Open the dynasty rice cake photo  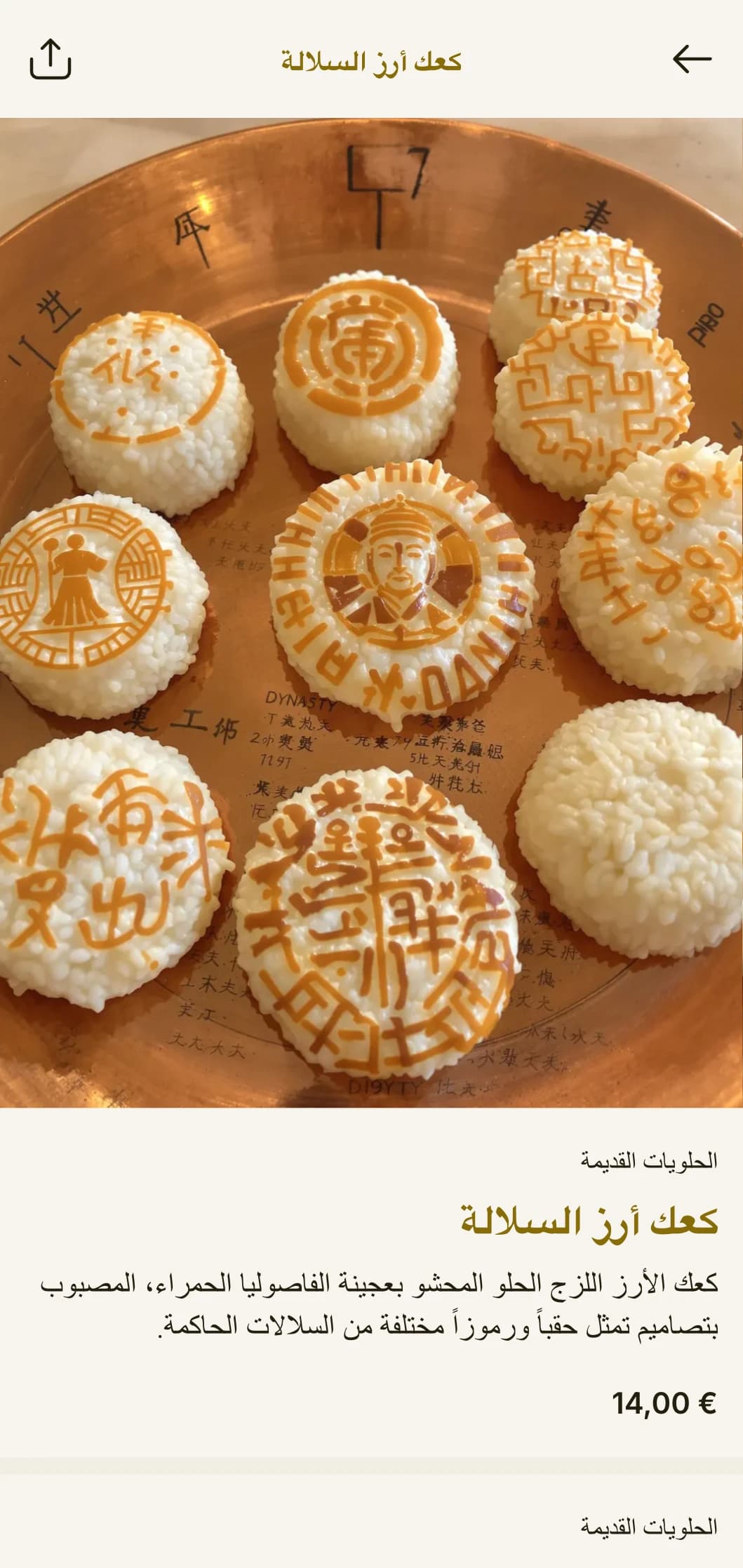click(371, 612)
